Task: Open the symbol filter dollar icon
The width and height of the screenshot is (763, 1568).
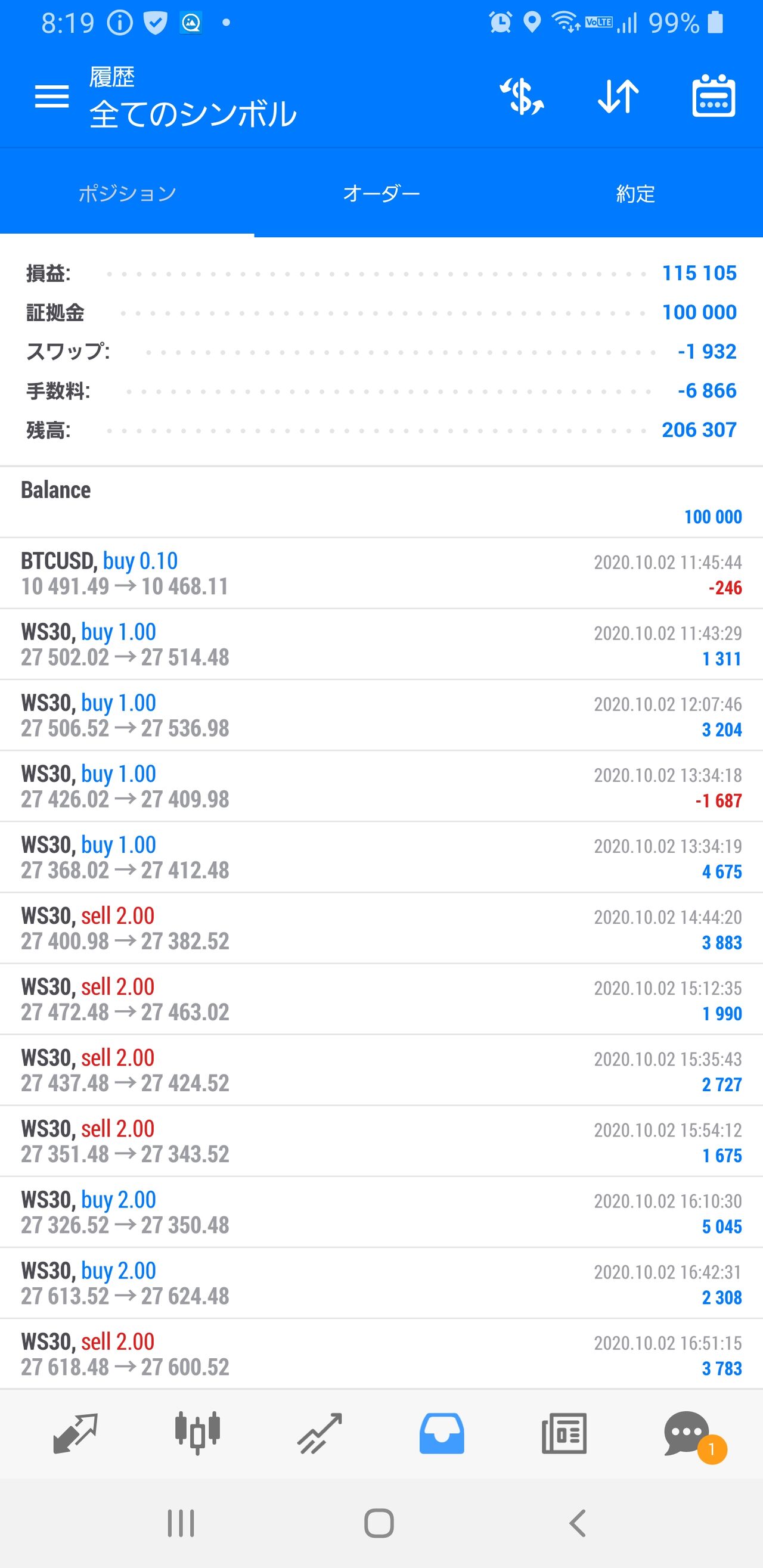Action: click(x=522, y=97)
